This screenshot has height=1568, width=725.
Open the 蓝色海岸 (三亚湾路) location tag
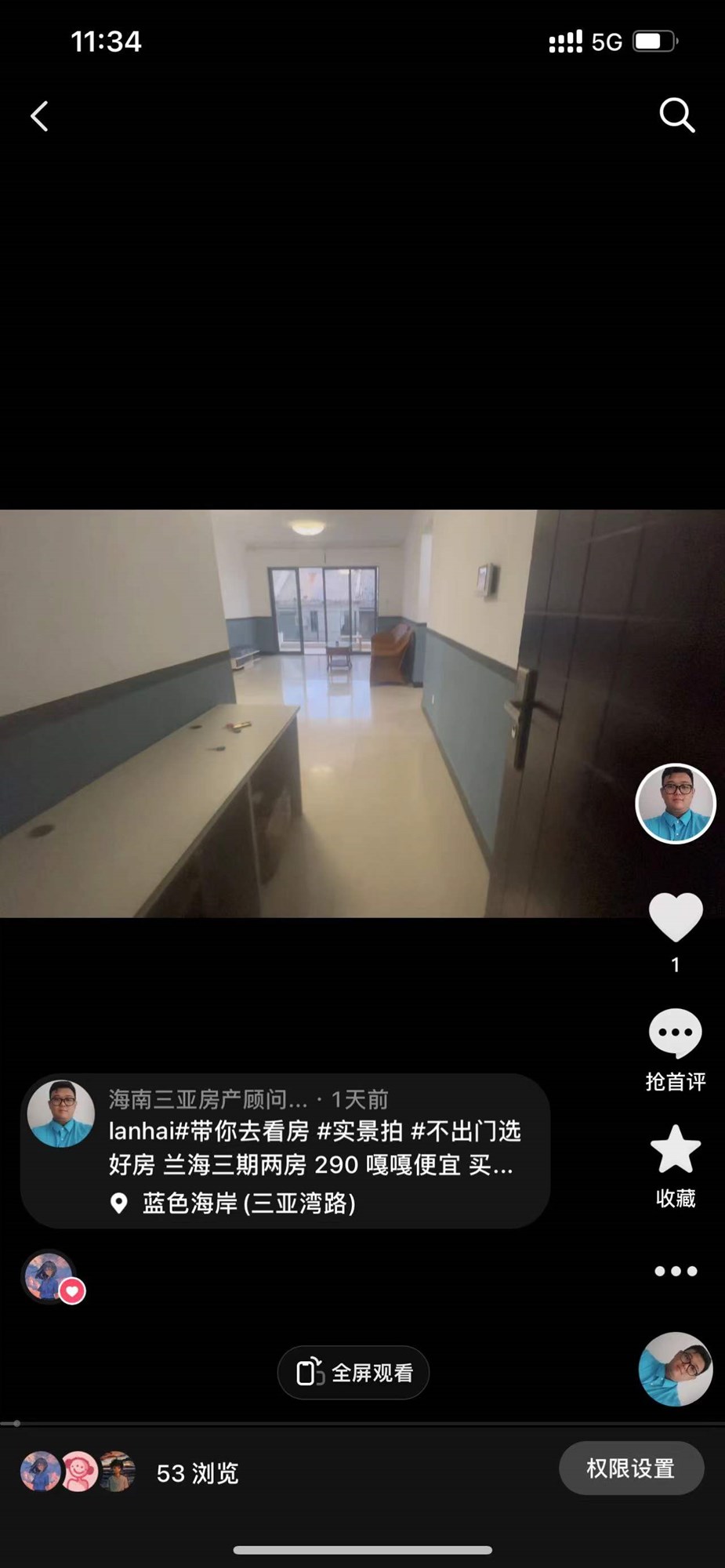(248, 1203)
